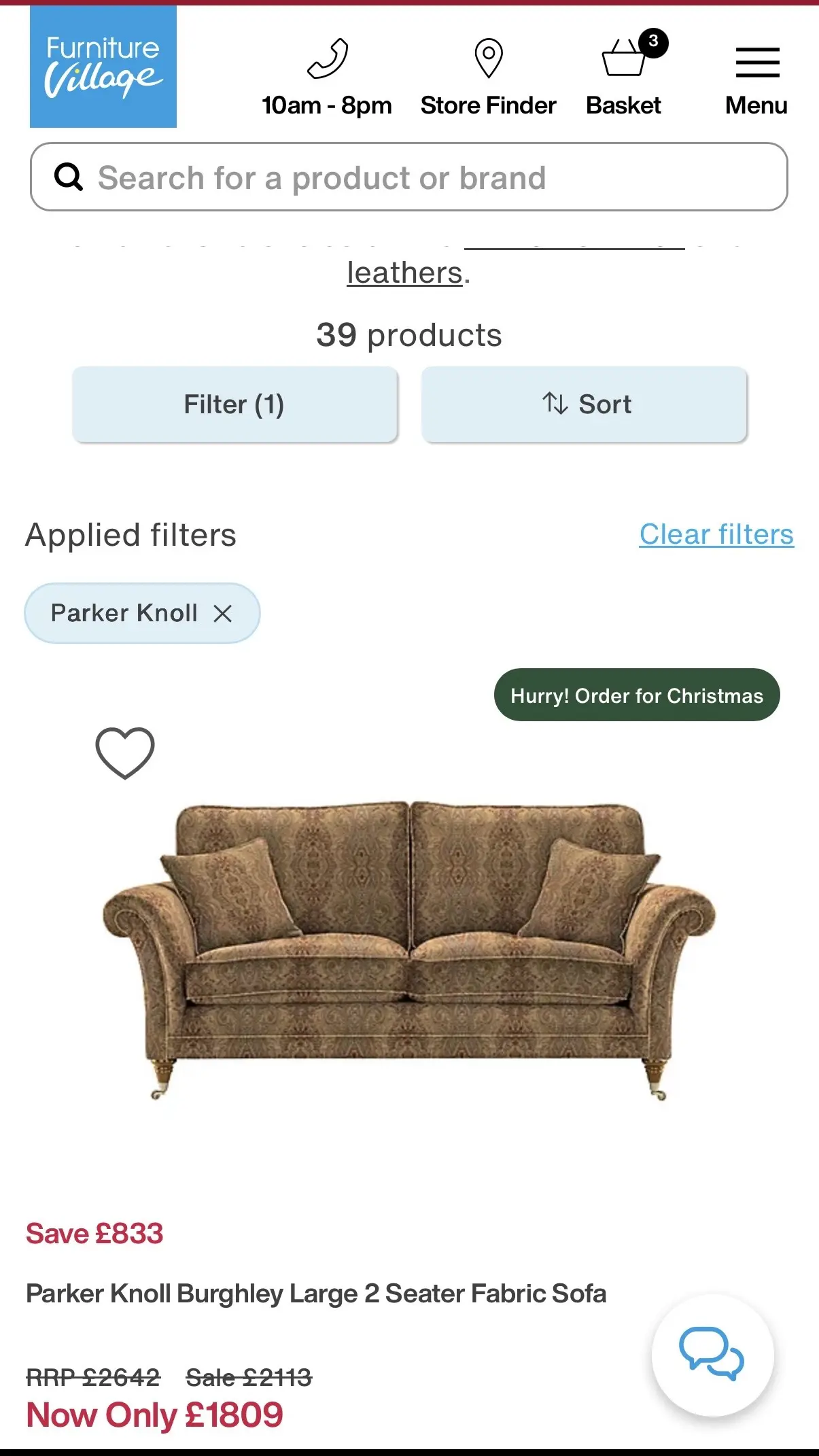Open the Furniture Village home logo
Image resolution: width=819 pixels, height=1456 pixels.
pyautogui.click(x=103, y=67)
